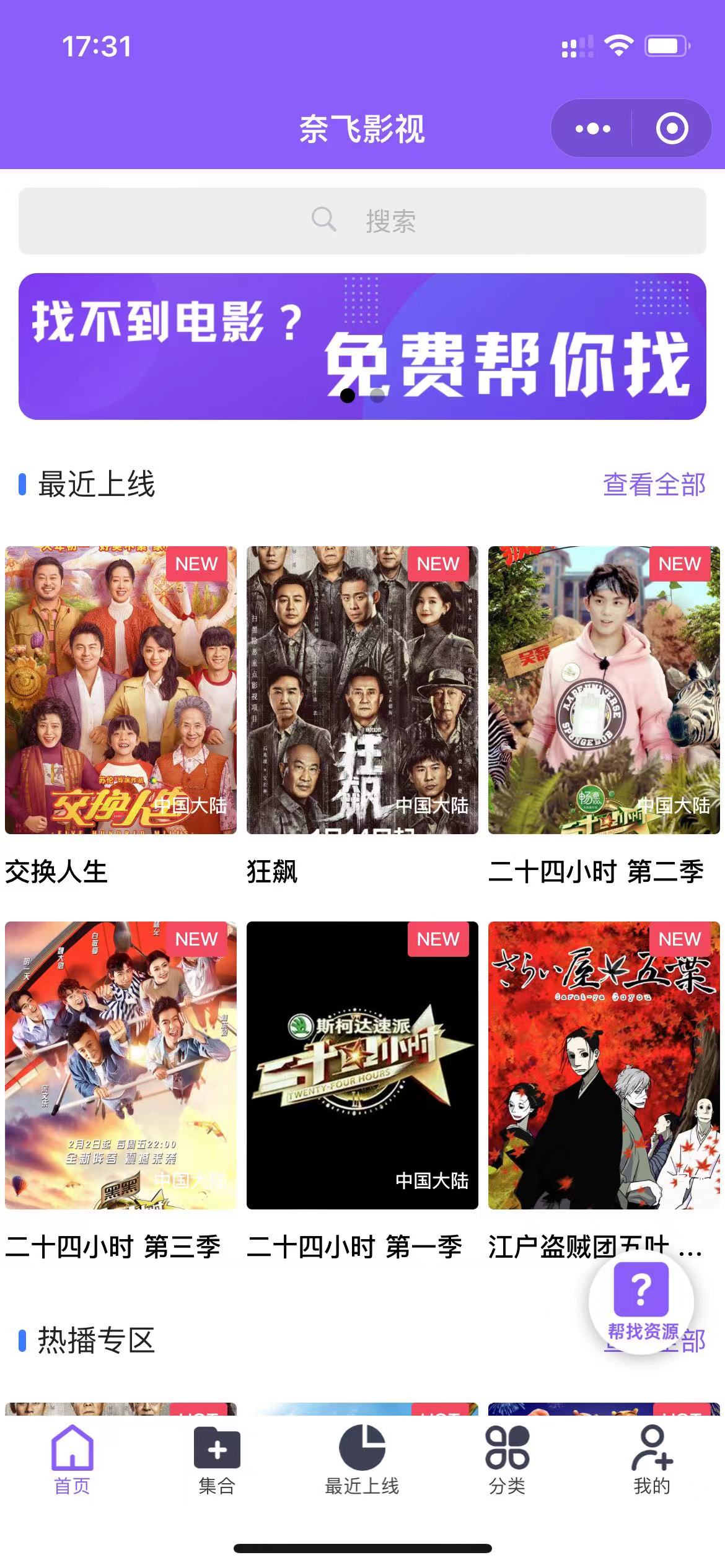Open the mini program overflow menu
This screenshot has height=1568, width=725.
point(592,129)
